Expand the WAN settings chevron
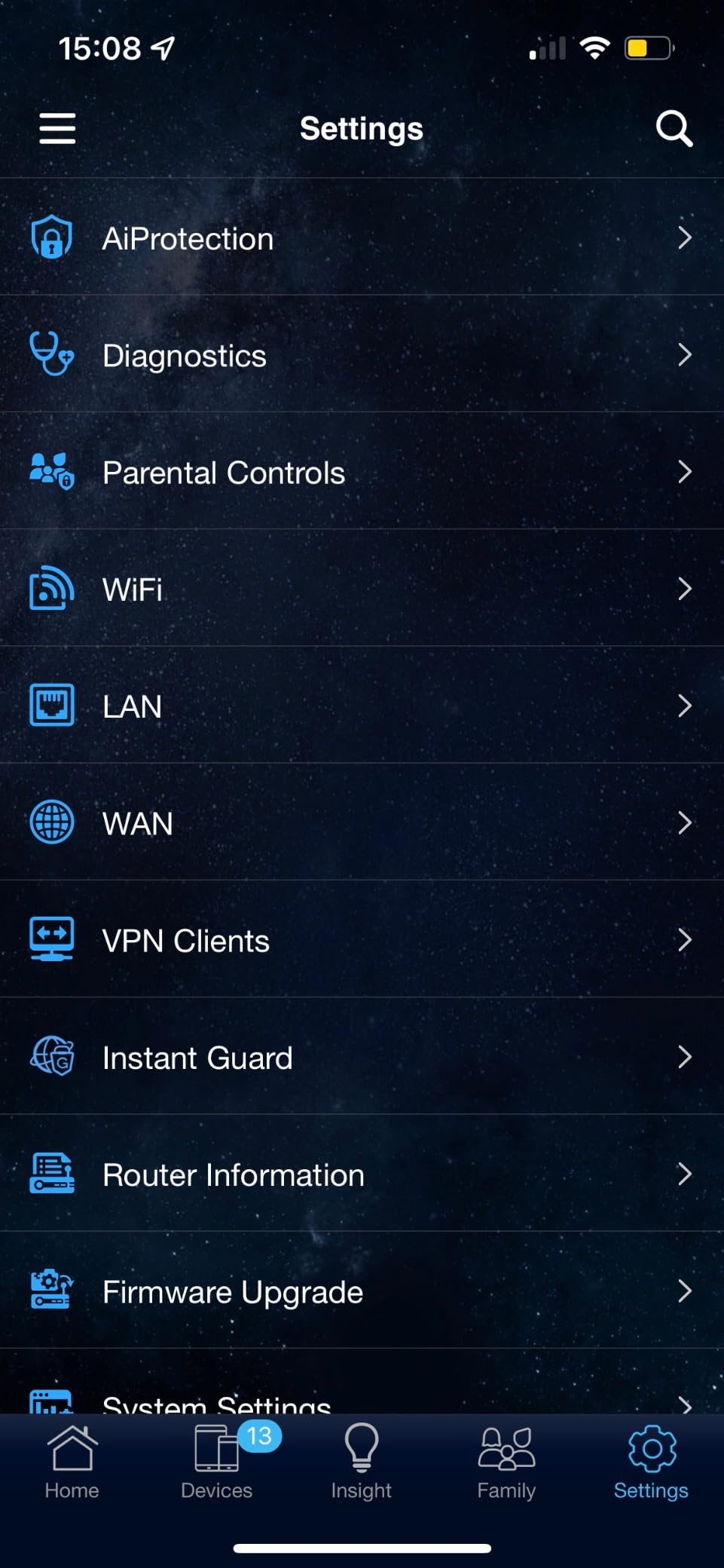The width and height of the screenshot is (724, 1568). [x=684, y=822]
